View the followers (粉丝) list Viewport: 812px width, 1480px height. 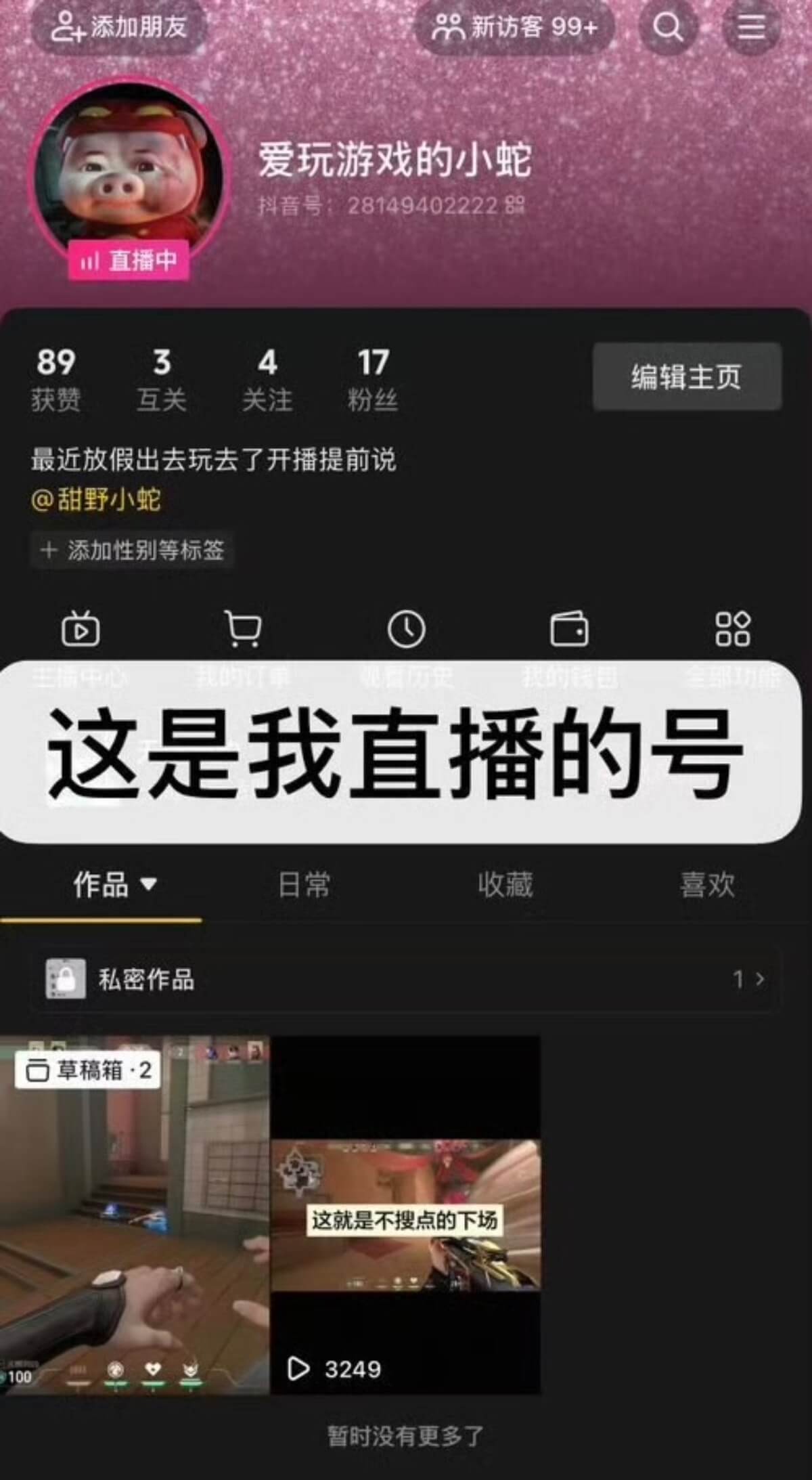(373, 379)
